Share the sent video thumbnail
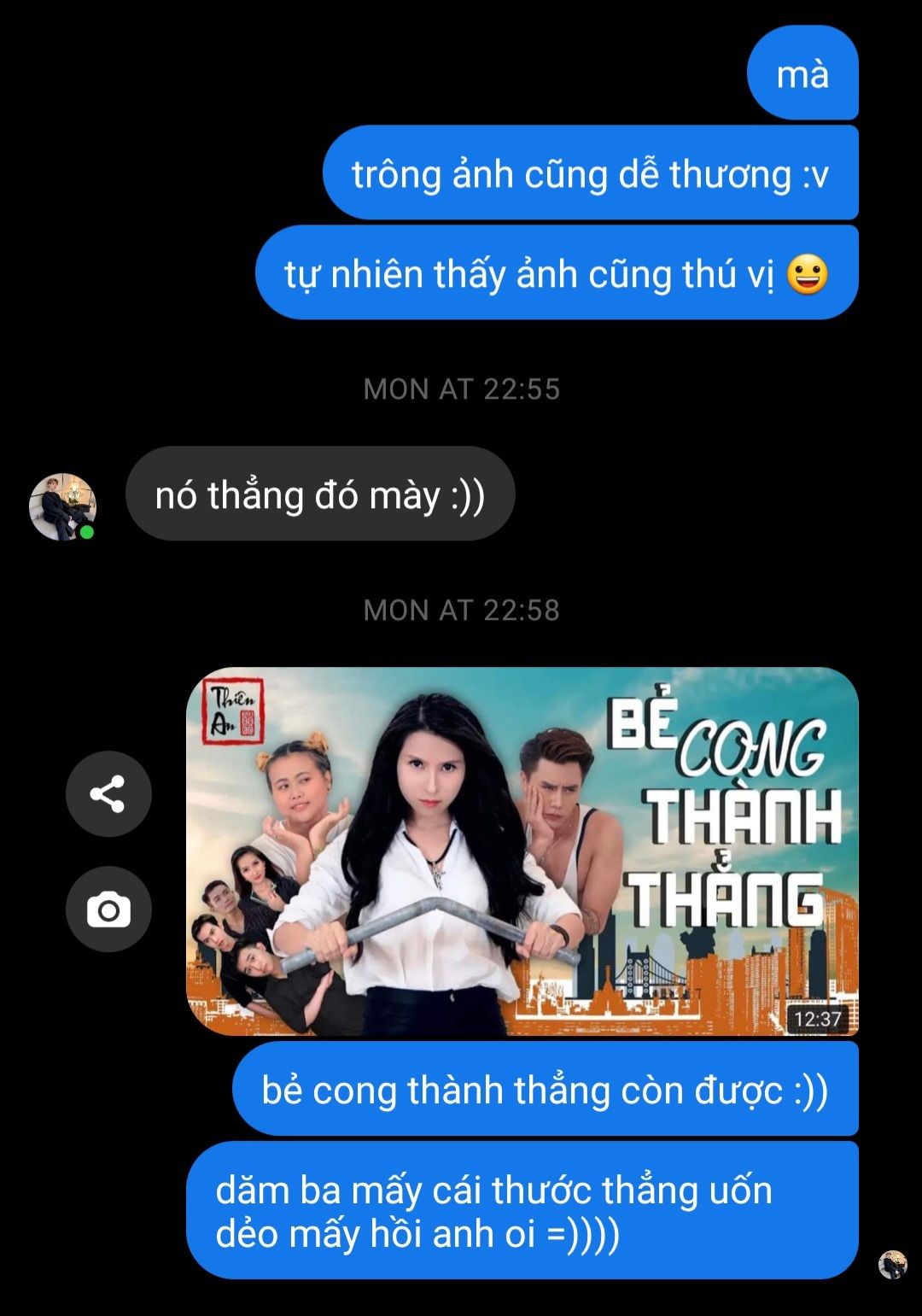The height and width of the screenshot is (1316, 922). pyautogui.click(x=108, y=793)
